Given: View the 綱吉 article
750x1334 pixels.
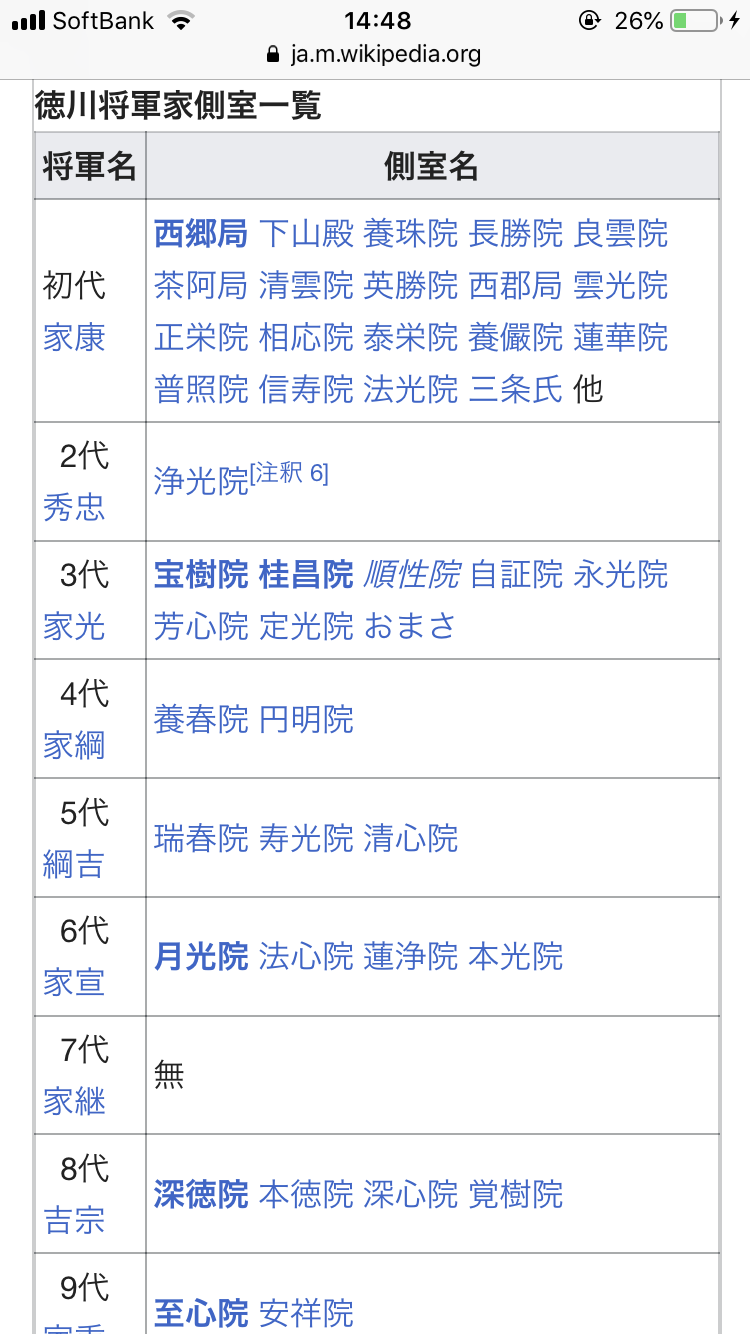Looking at the screenshot, I should [x=74, y=864].
